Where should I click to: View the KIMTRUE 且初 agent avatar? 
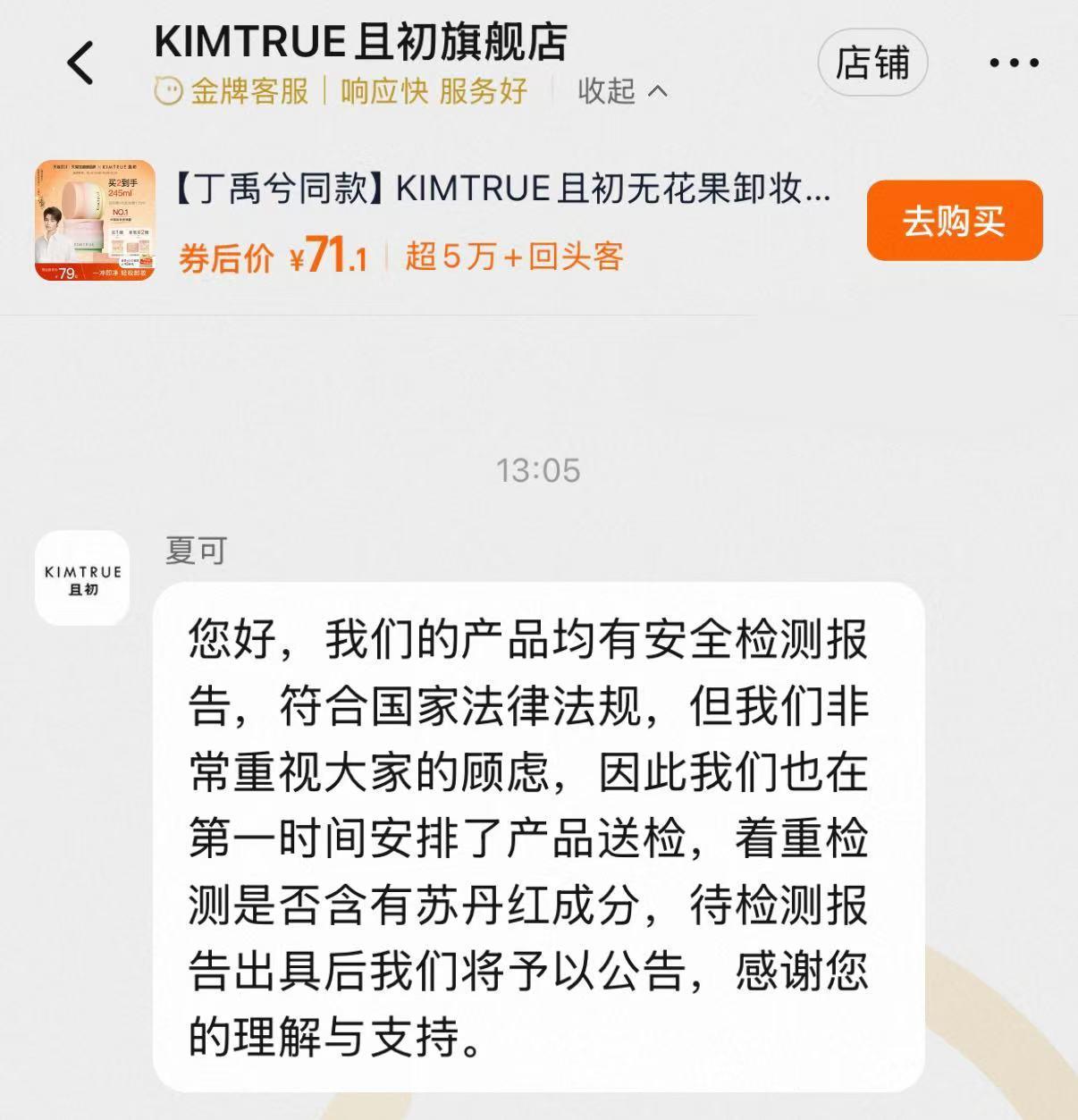click(x=83, y=578)
